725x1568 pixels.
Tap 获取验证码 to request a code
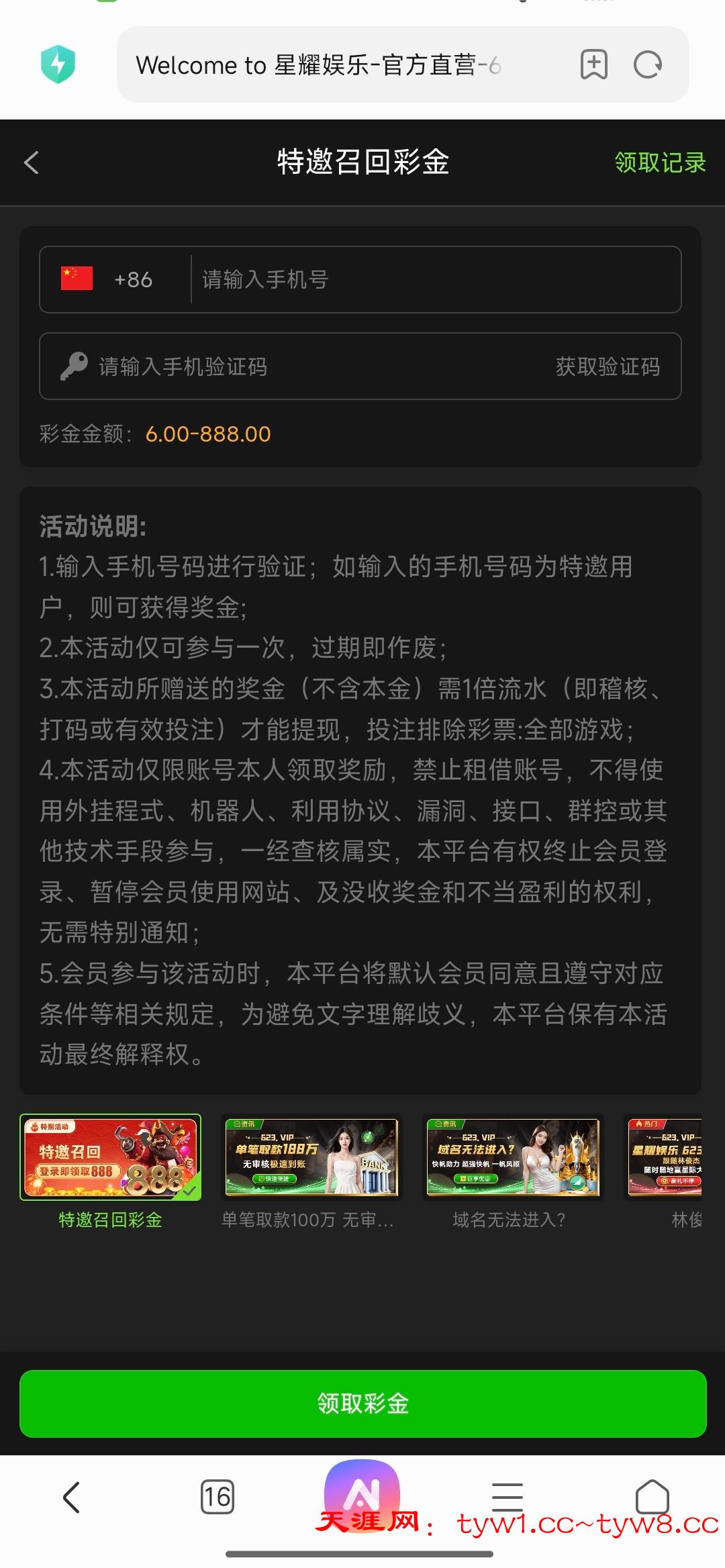[x=608, y=366]
